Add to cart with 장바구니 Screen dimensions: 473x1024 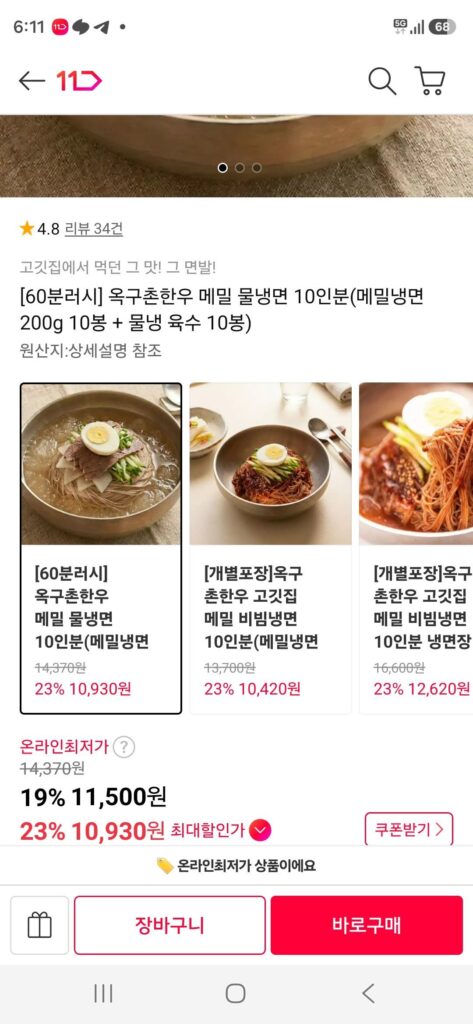[x=170, y=925]
